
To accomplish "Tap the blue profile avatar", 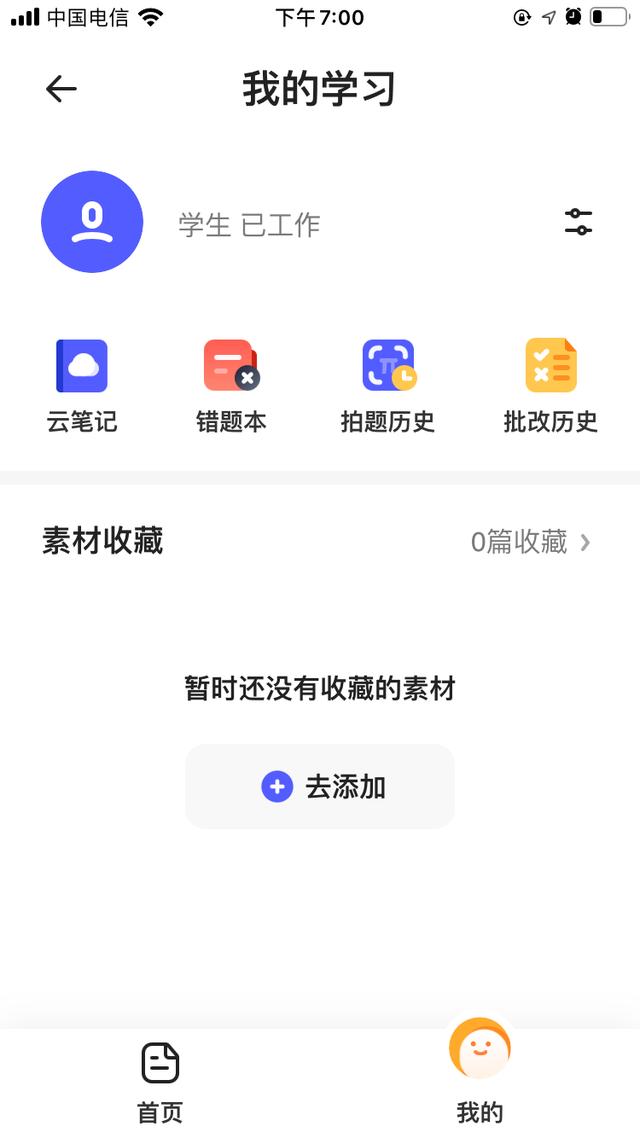I will [92, 222].
